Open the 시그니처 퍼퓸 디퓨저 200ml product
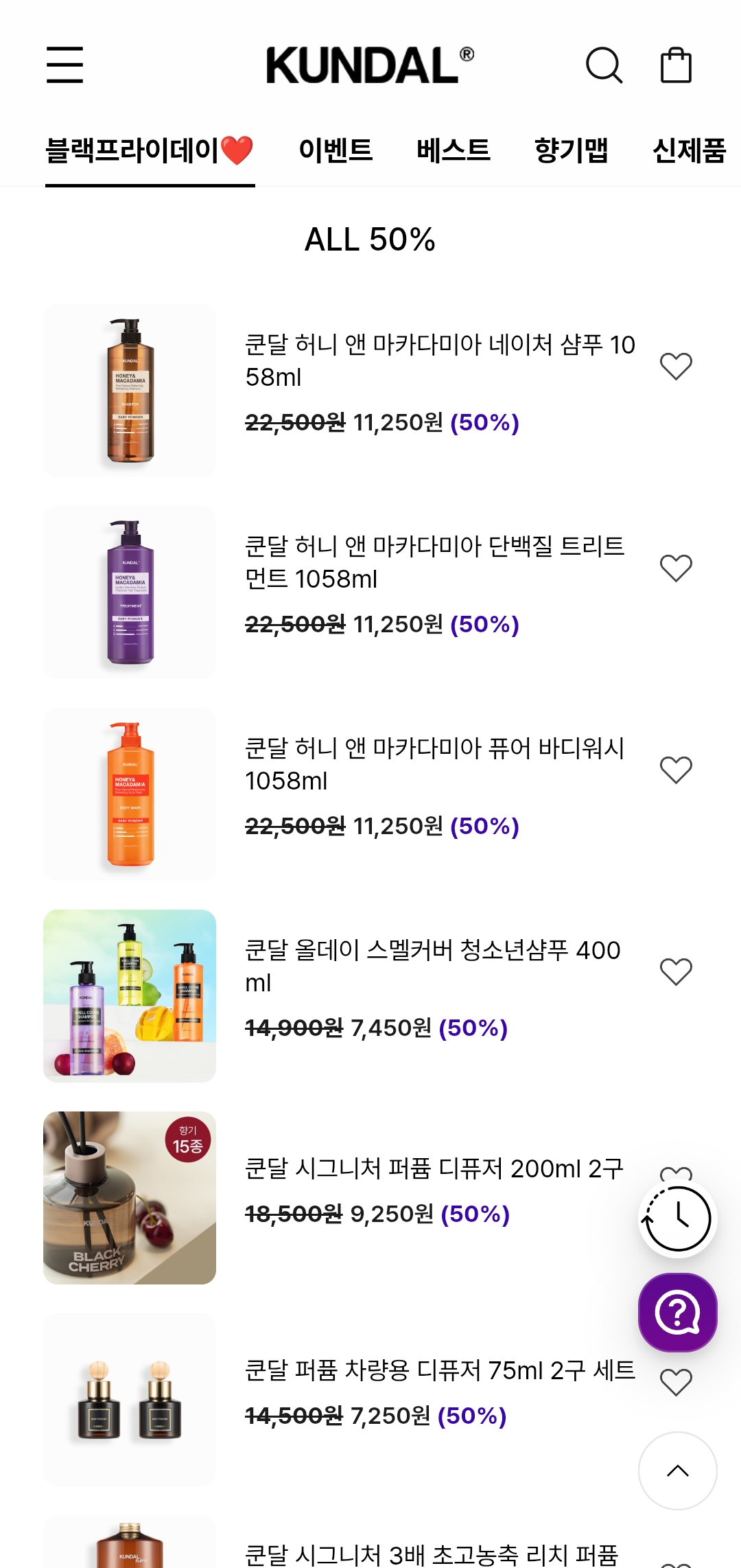Viewport: 741px width, 1568px height. click(434, 1168)
